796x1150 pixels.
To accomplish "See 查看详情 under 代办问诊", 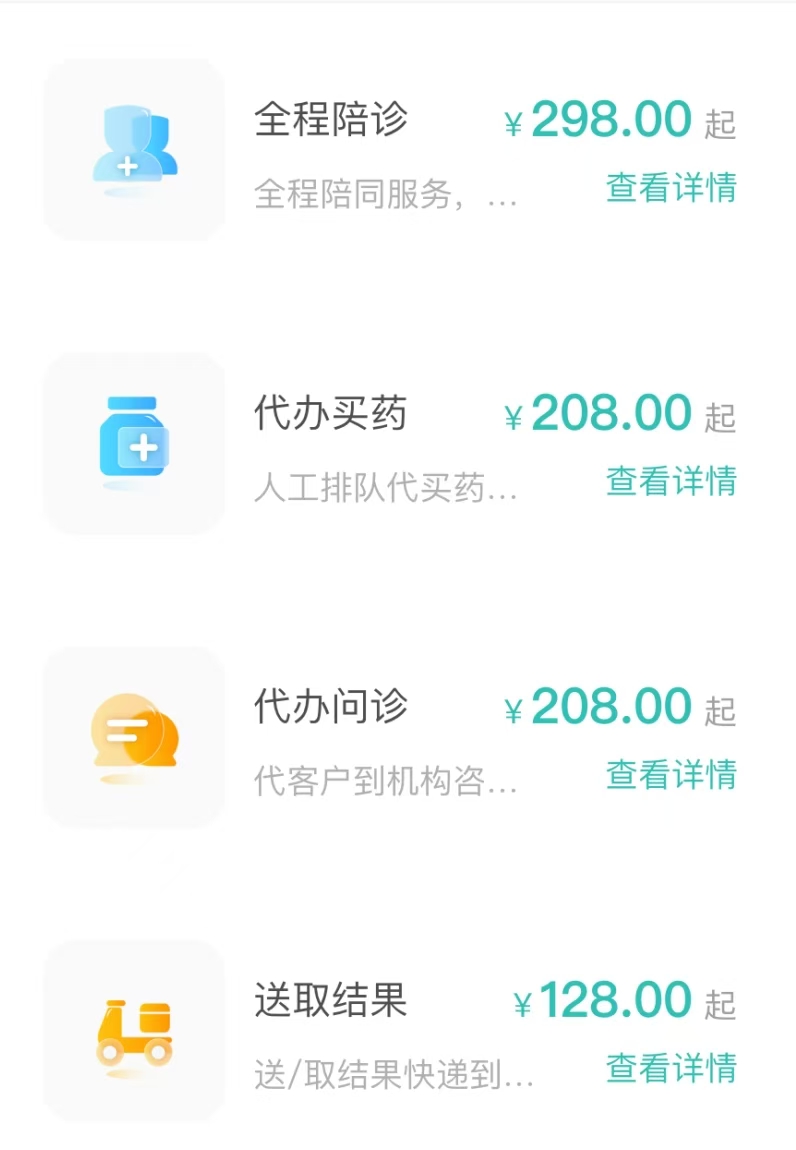I will tap(671, 775).
